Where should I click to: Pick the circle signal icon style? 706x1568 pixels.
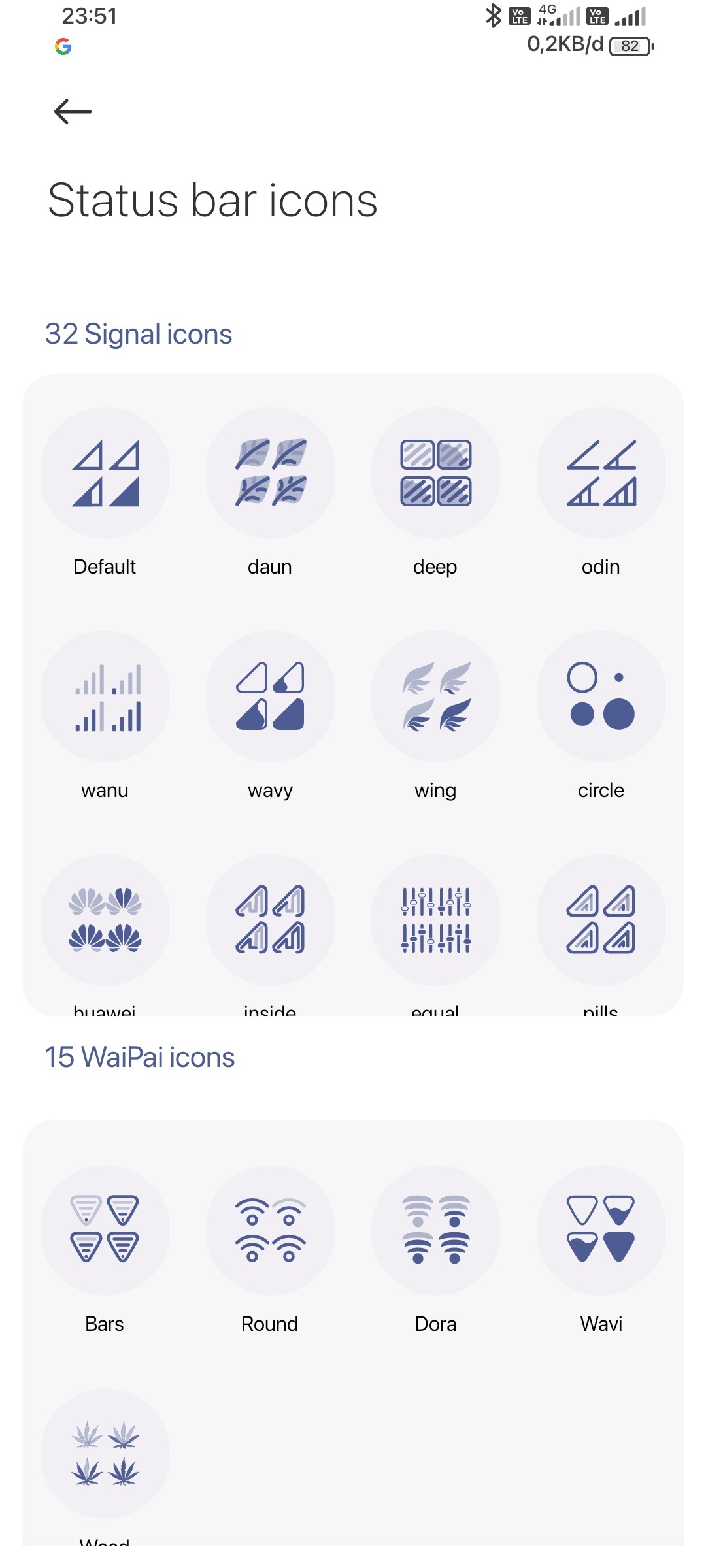pos(601,697)
